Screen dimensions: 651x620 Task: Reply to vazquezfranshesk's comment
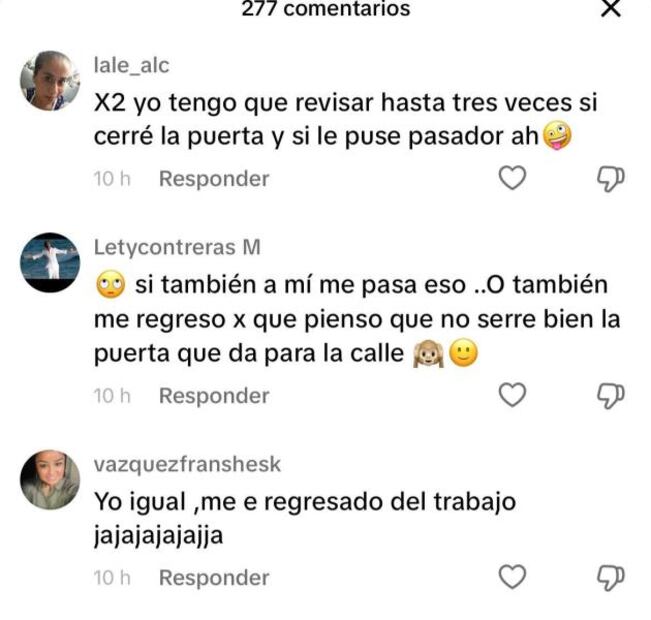214,578
